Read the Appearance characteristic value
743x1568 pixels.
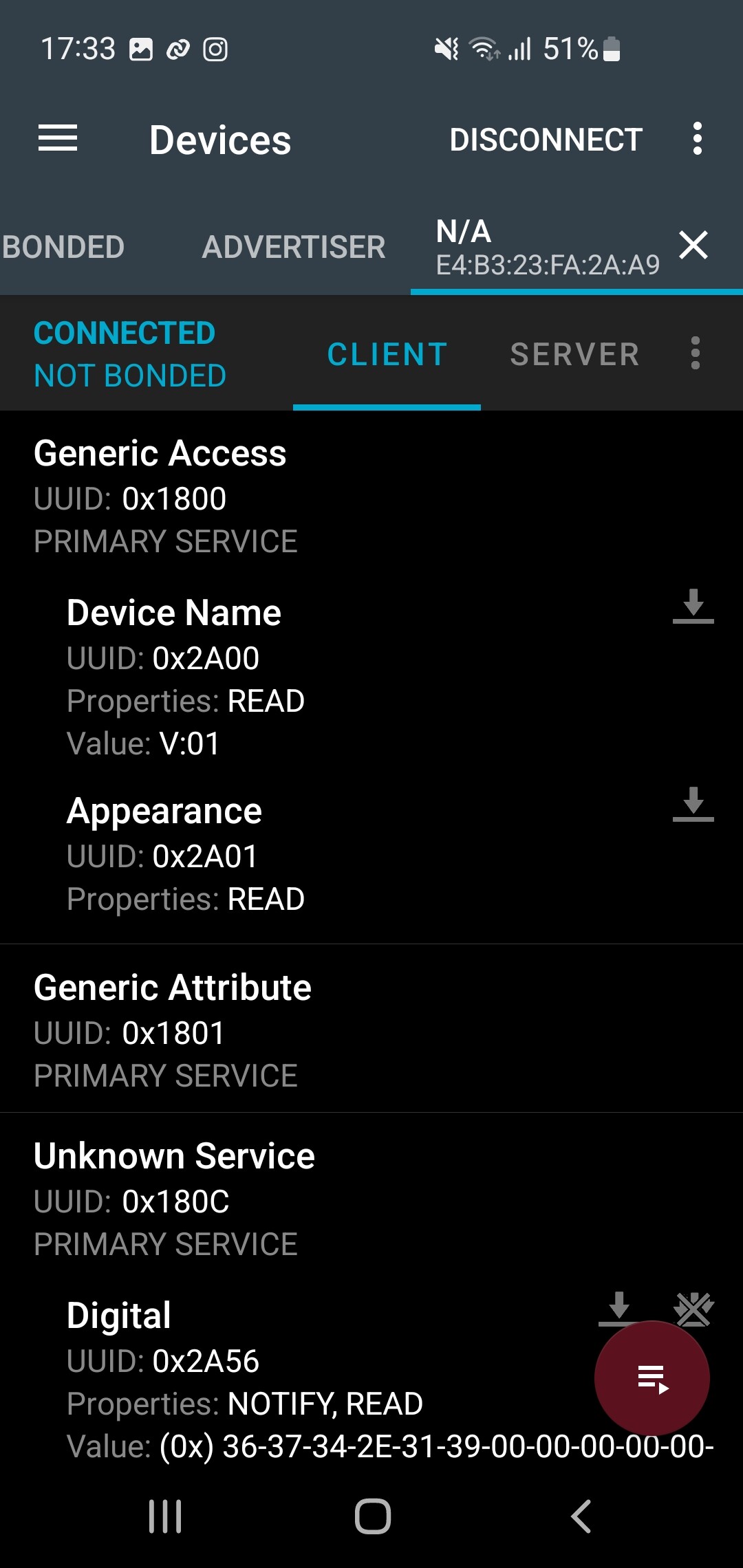click(693, 804)
